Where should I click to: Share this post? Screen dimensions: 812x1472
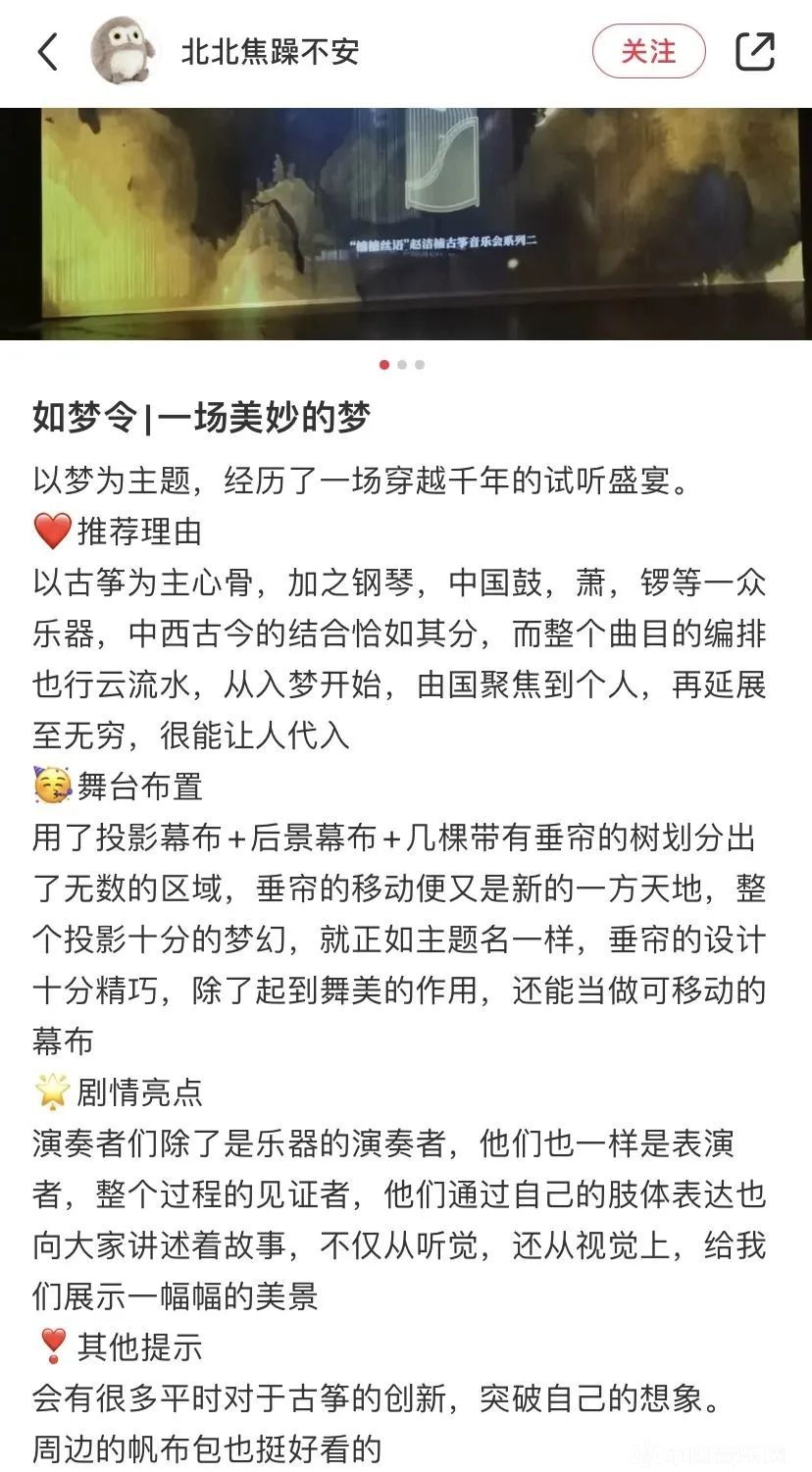[x=755, y=52]
